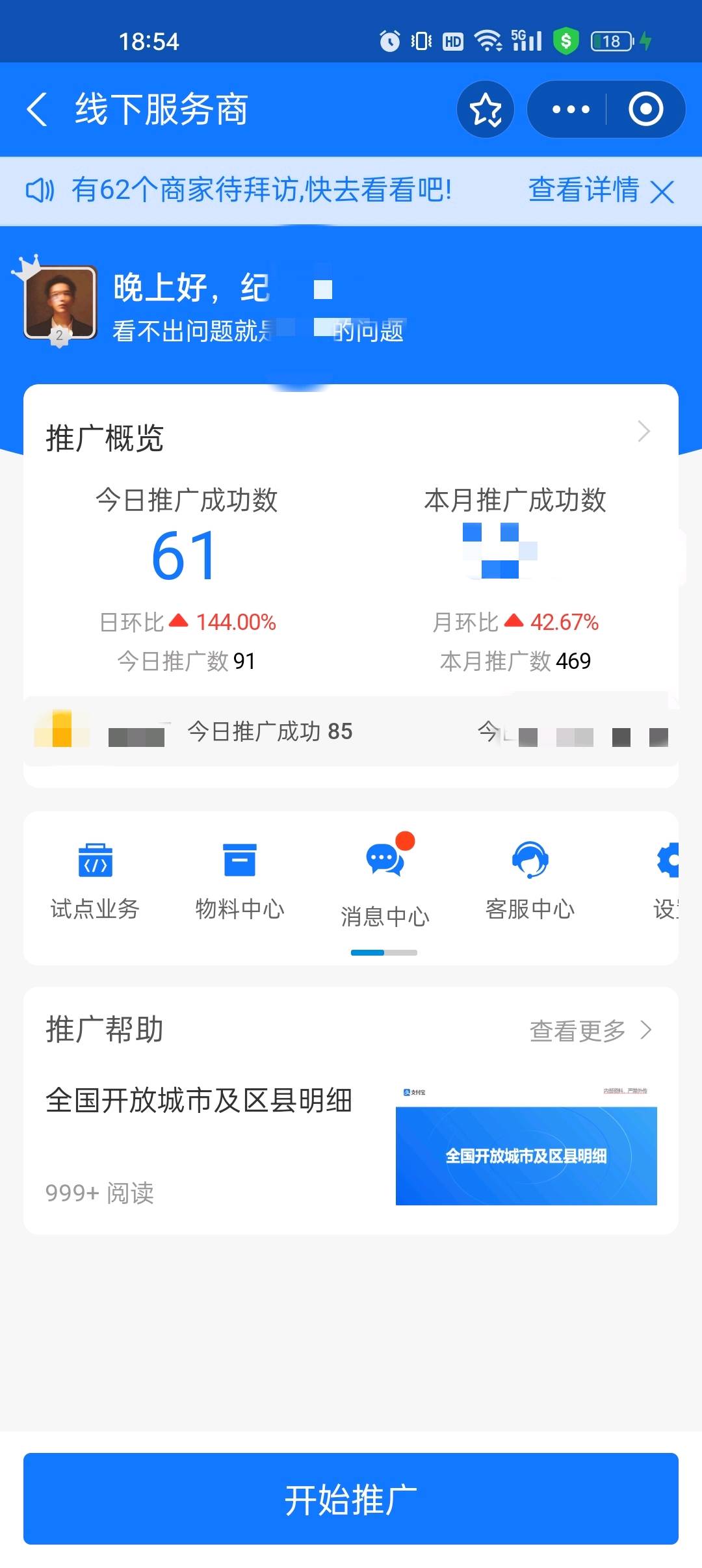Go back from 线下服务商 page
Viewport: 702px width, 1568px height.
38,109
